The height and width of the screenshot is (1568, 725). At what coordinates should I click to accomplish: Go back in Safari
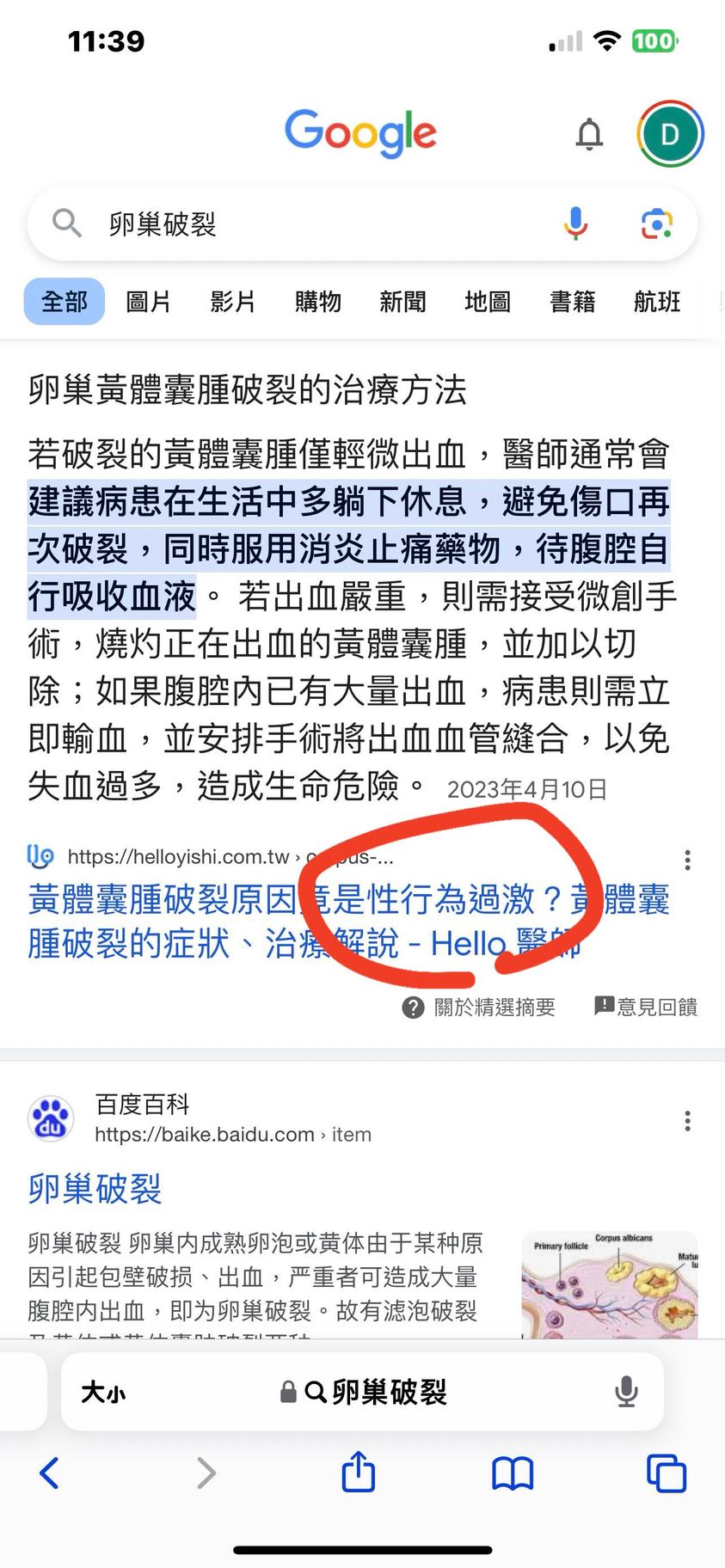(50, 1473)
